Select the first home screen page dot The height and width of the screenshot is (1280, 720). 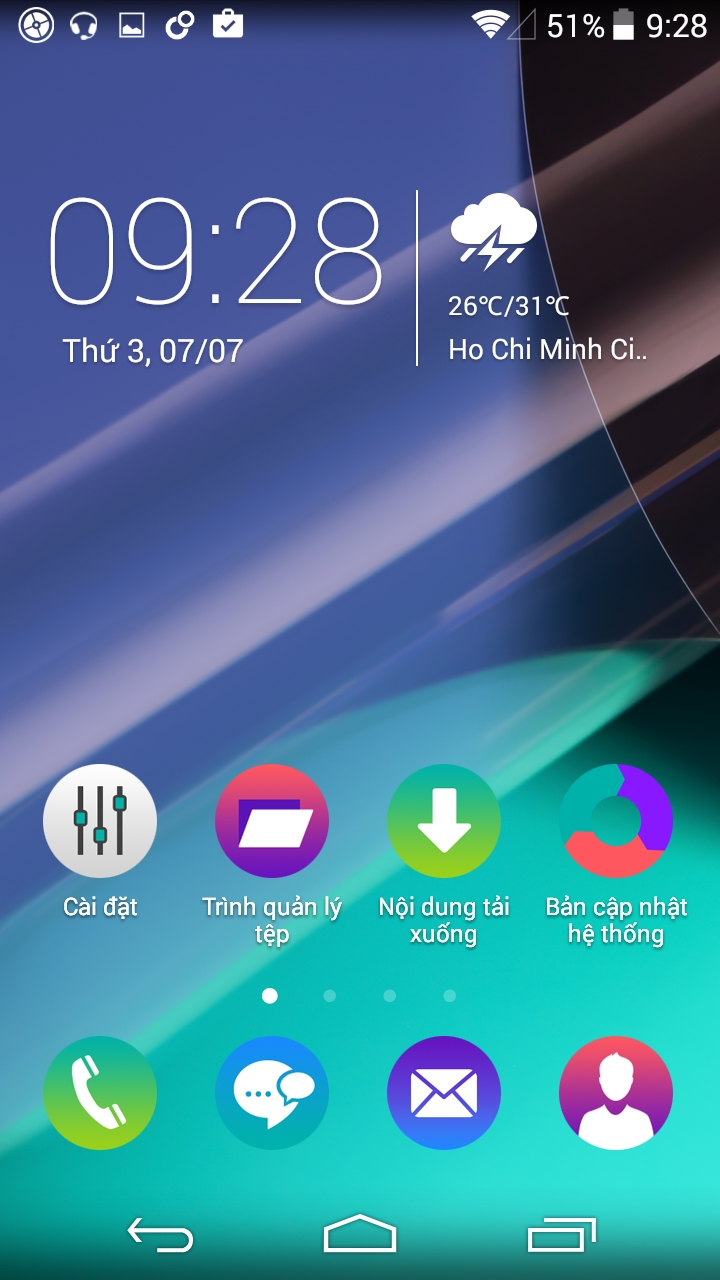271,996
